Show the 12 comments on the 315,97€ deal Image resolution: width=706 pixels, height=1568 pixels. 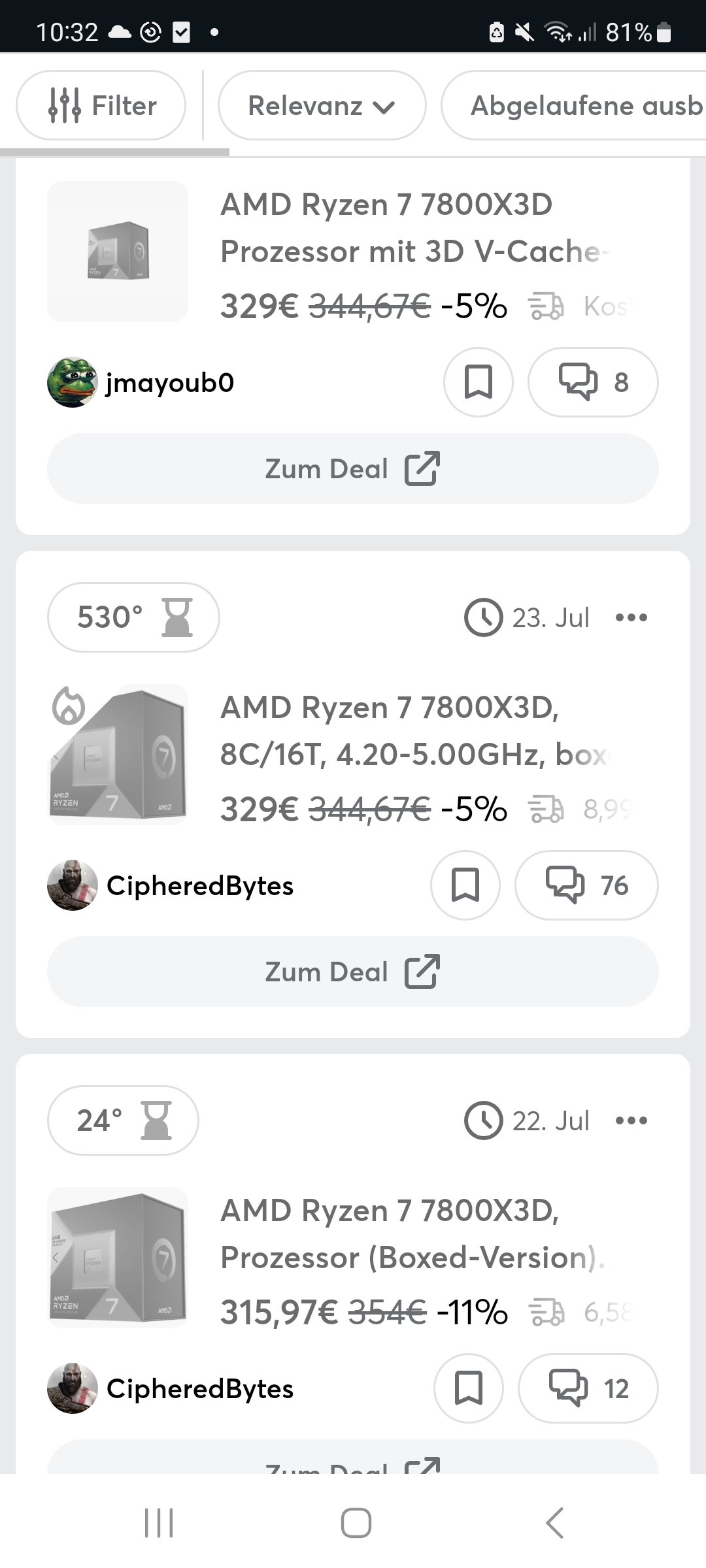click(588, 1388)
